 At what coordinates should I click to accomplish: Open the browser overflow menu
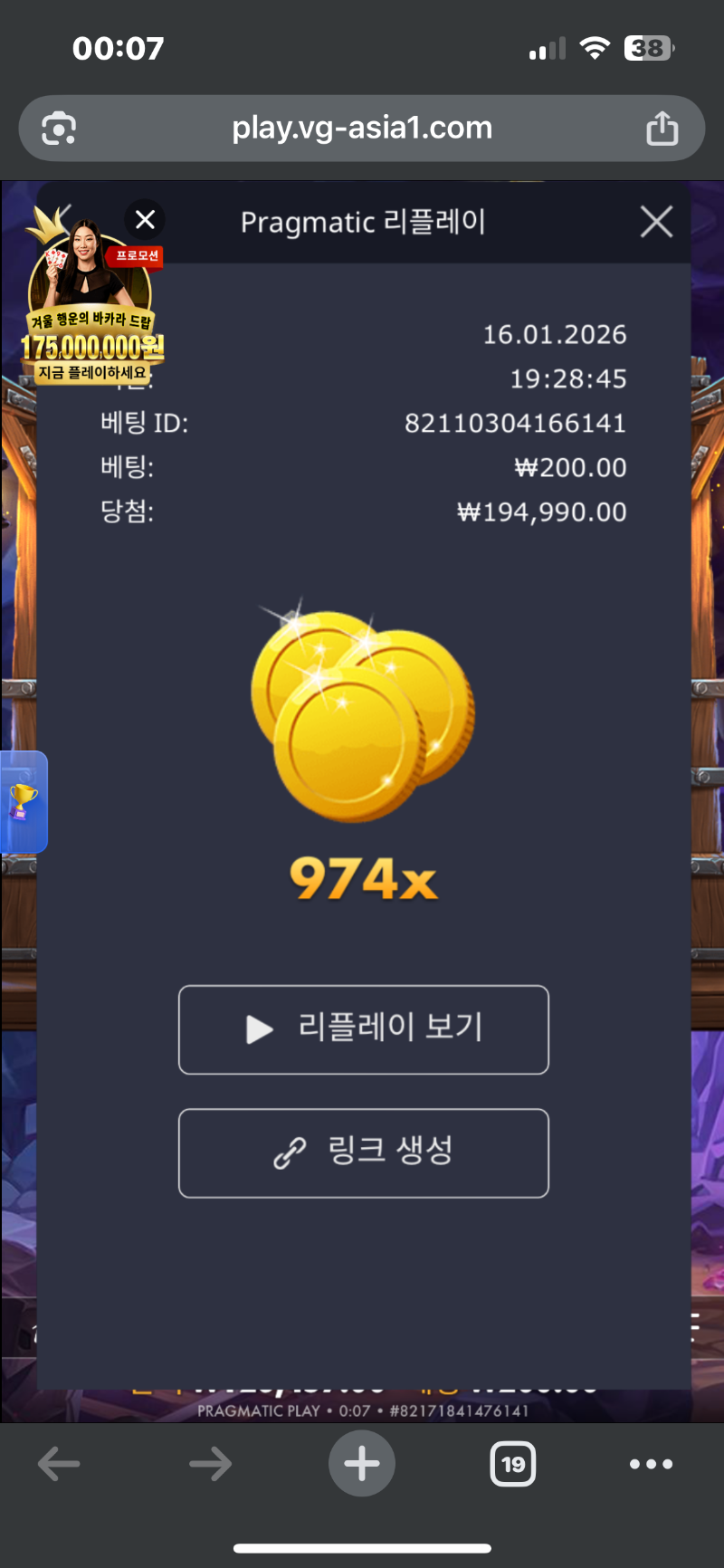point(651,1464)
